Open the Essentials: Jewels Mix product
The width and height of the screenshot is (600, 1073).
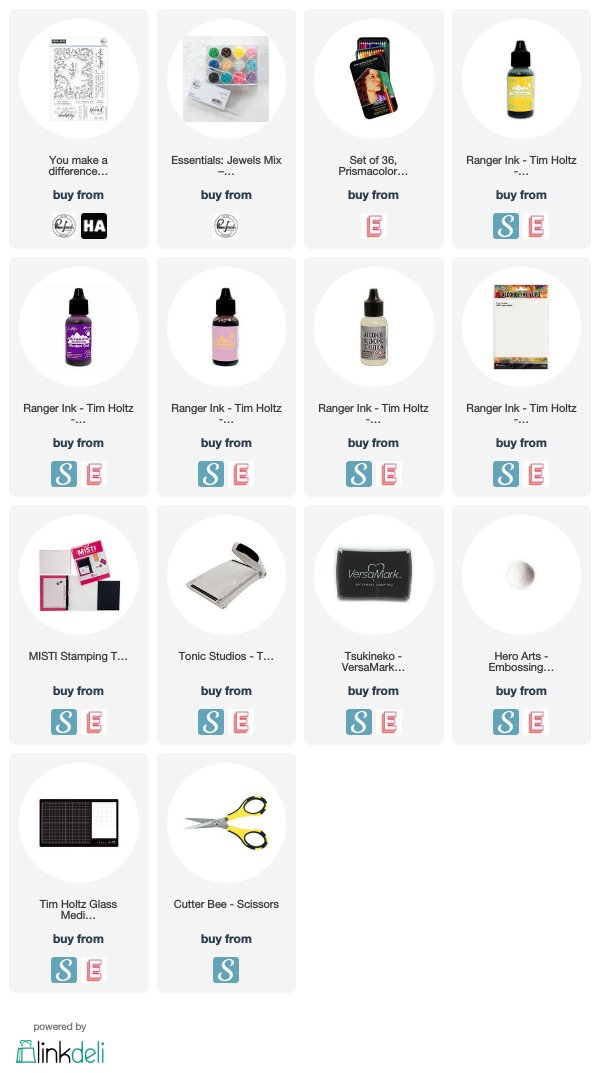click(226, 79)
